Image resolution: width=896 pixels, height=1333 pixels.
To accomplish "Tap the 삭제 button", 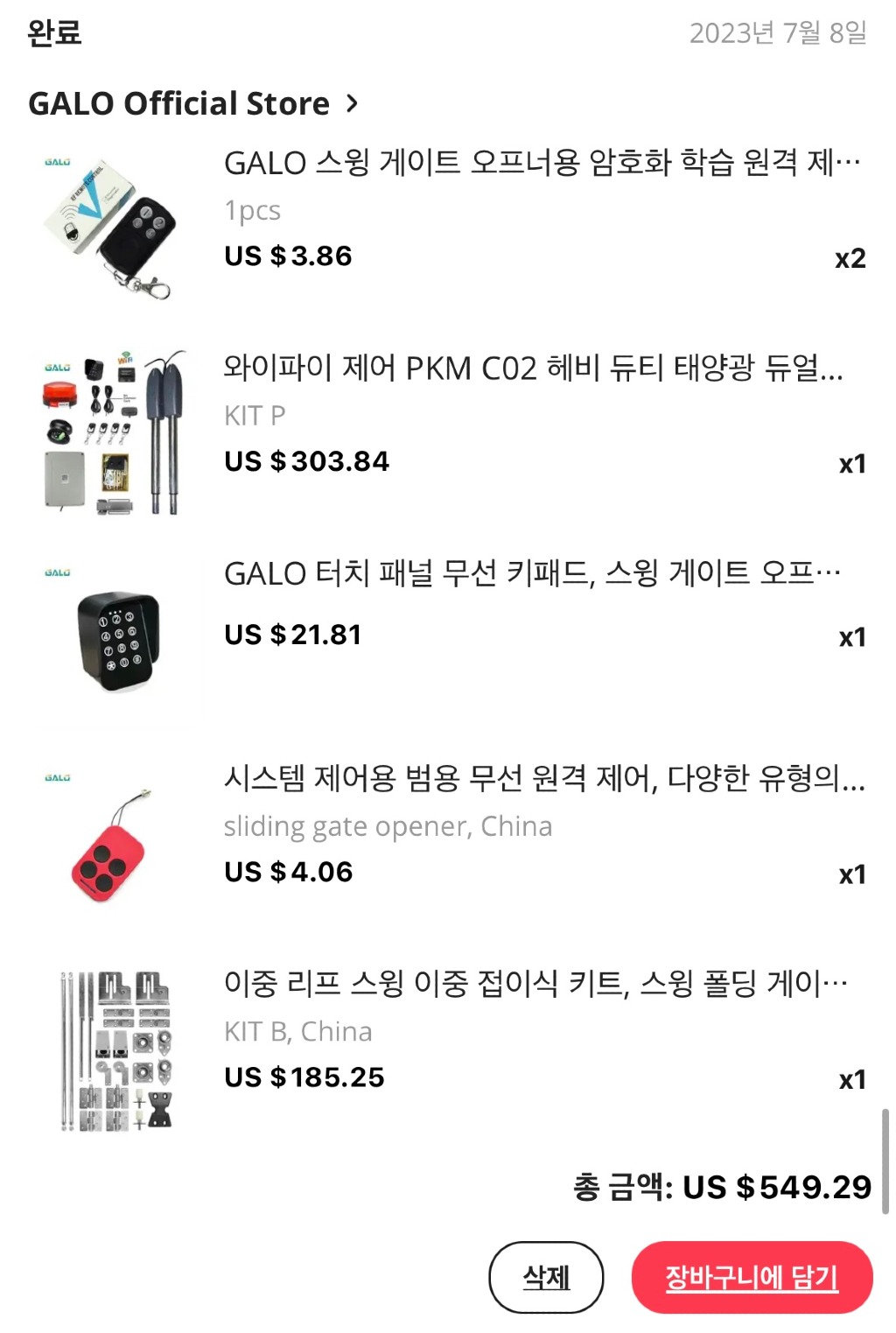I will [546, 1277].
